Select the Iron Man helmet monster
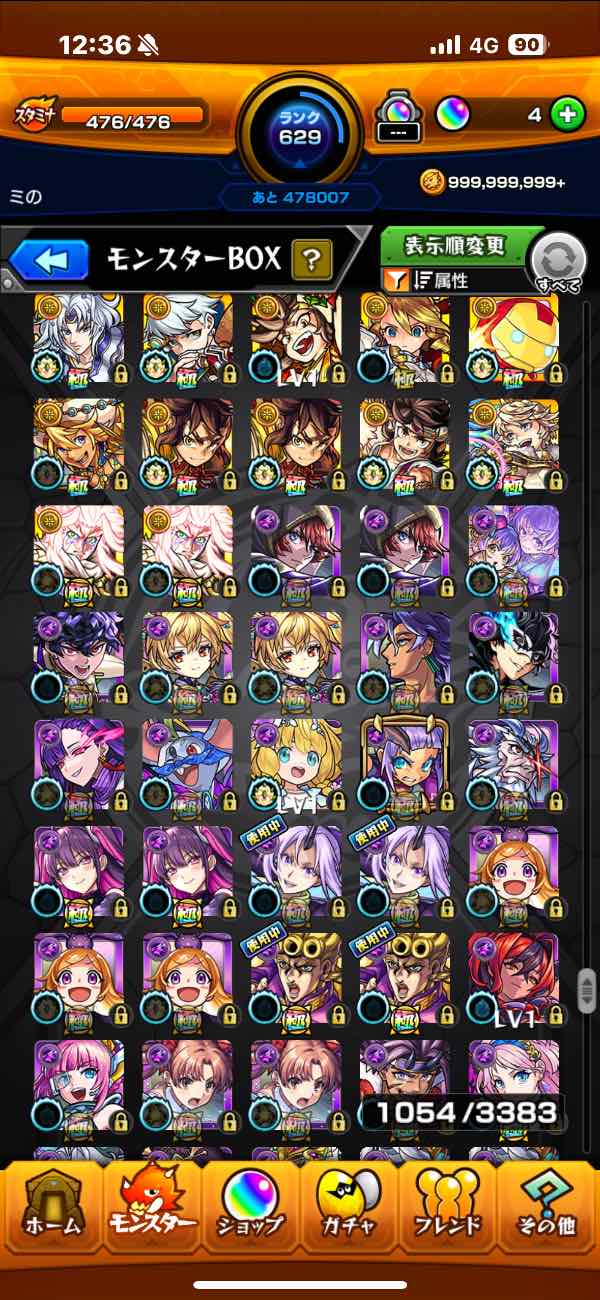Image resolution: width=600 pixels, height=1300 pixels. [513, 341]
